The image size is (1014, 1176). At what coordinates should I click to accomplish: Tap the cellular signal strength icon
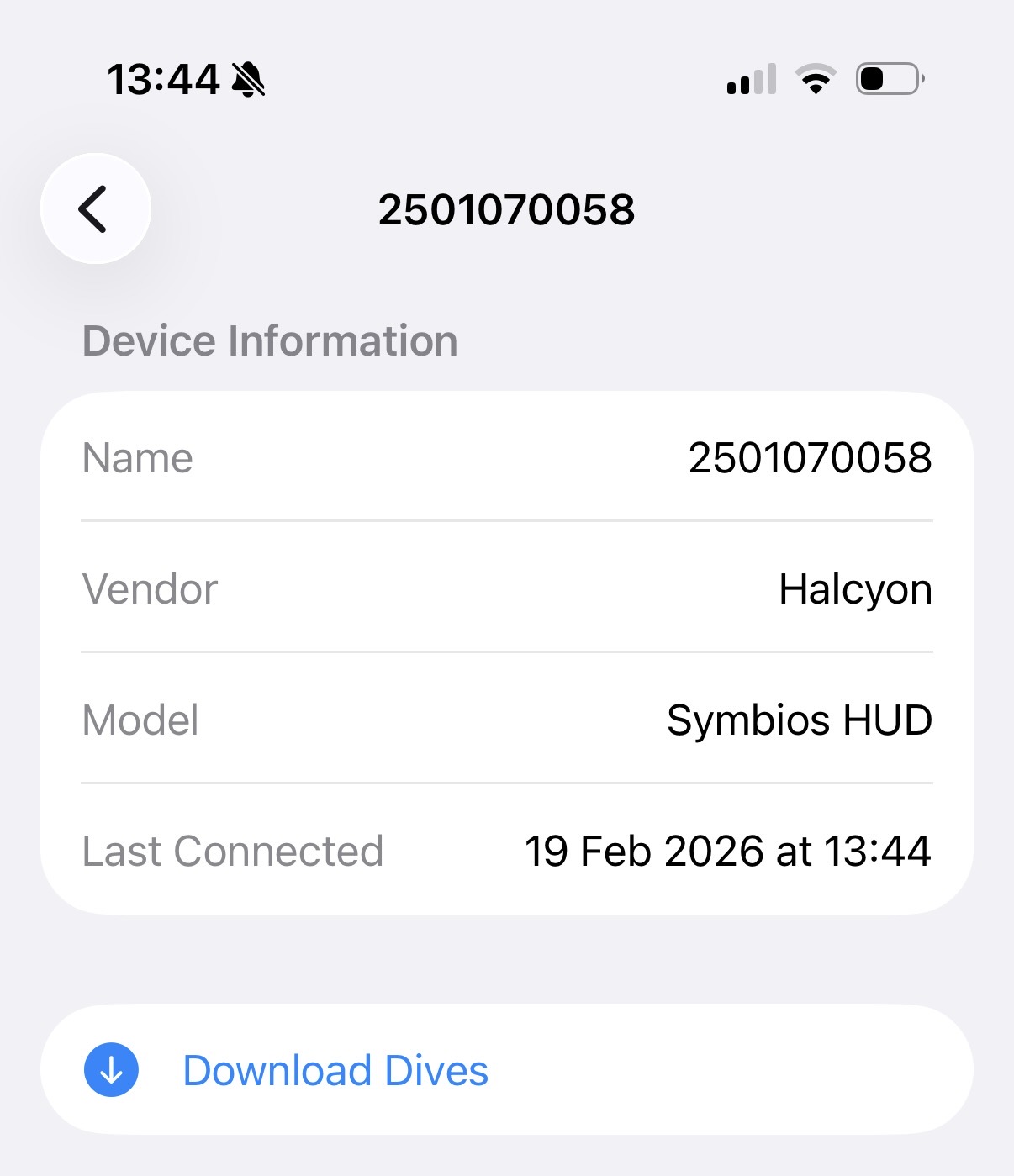pos(751,78)
